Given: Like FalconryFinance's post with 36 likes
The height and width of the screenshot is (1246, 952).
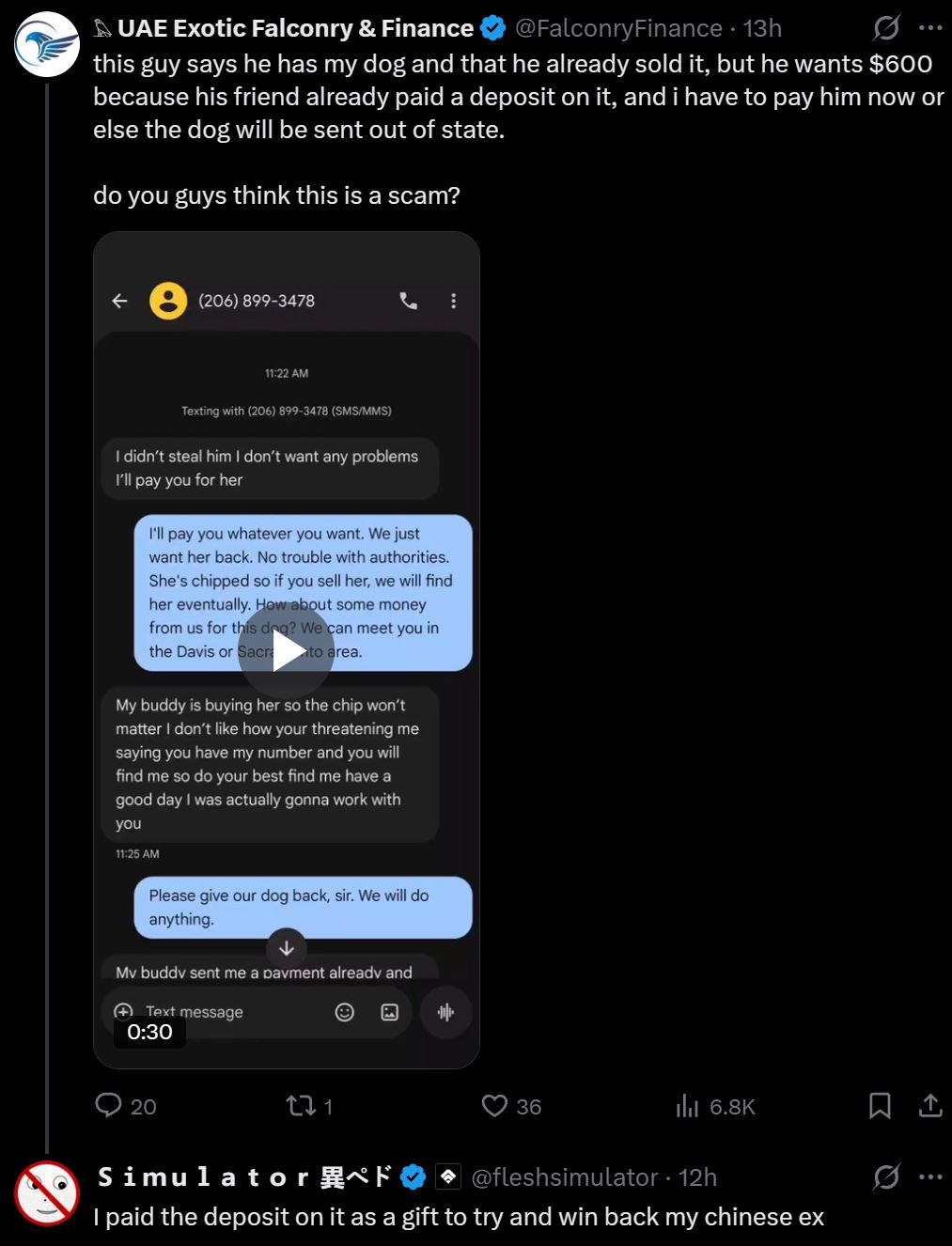Looking at the screenshot, I should [x=511, y=1106].
